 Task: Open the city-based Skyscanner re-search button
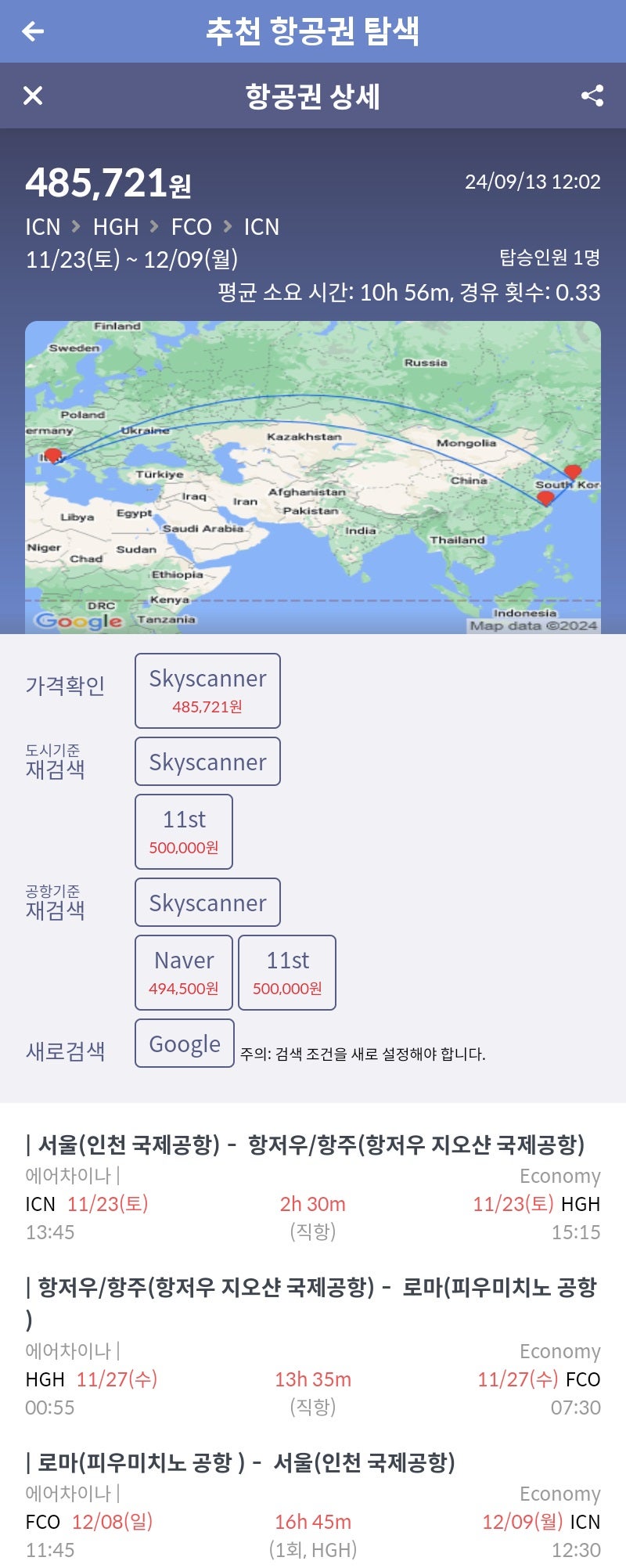click(x=207, y=761)
